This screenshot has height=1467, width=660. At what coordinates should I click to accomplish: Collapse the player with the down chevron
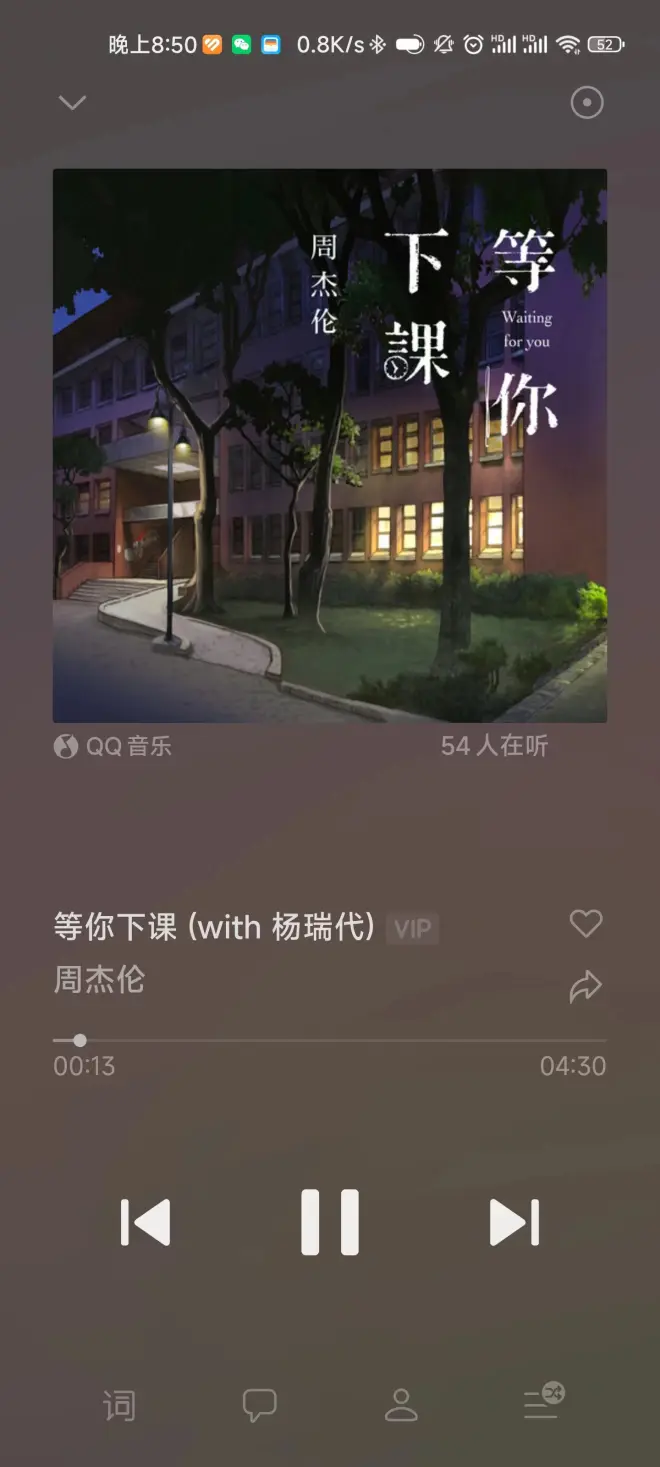click(x=73, y=102)
